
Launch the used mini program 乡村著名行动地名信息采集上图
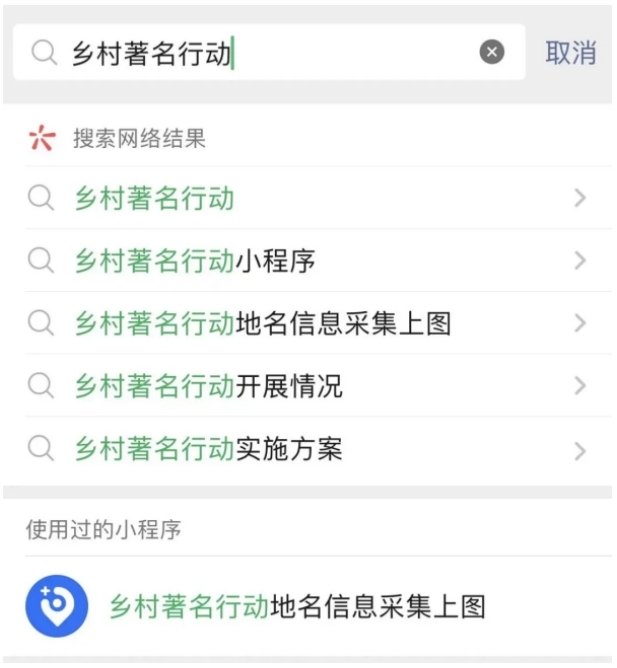pos(297,606)
